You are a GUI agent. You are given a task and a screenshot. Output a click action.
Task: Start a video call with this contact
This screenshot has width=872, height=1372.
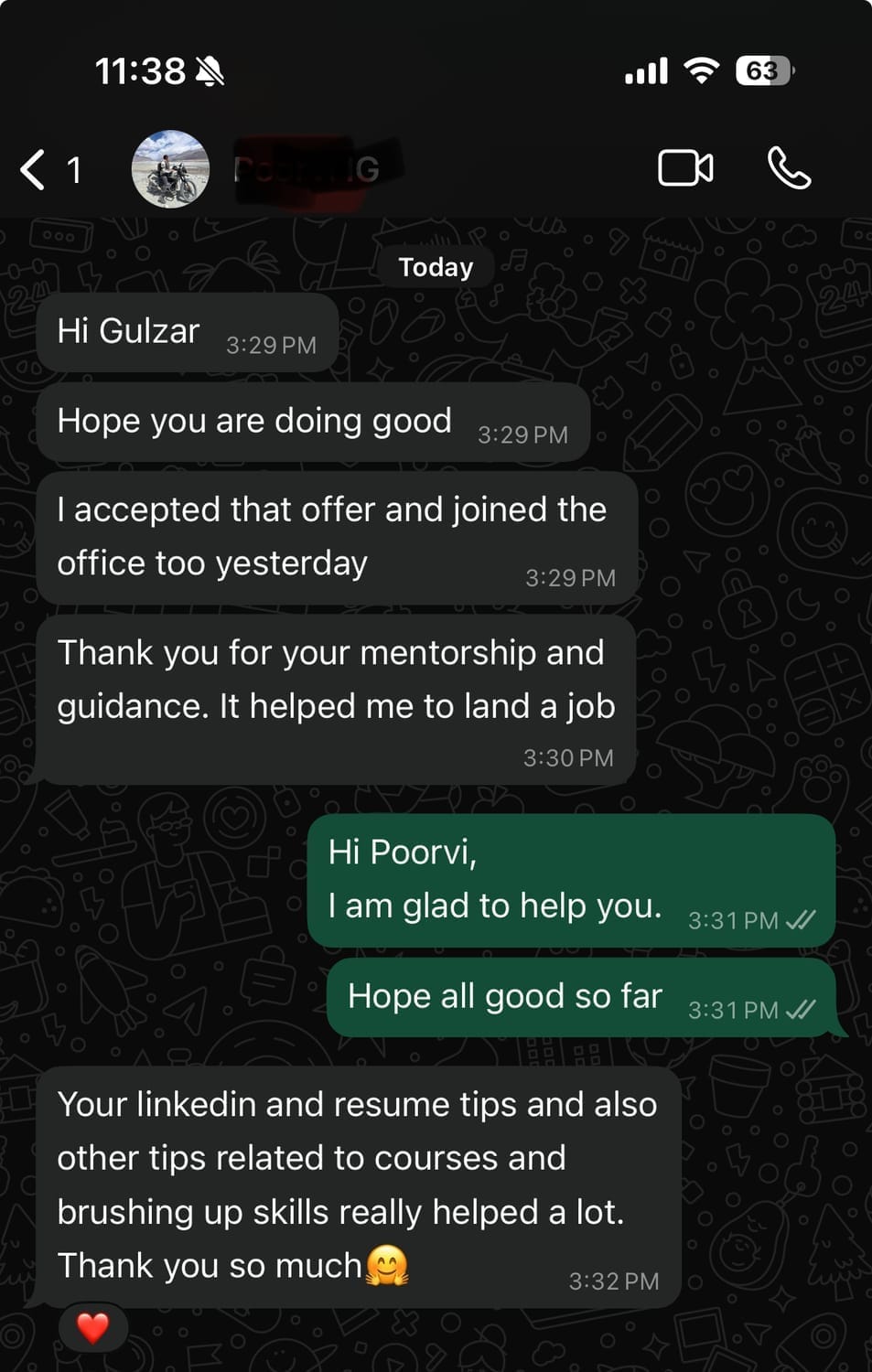pyautogui.click(x=685, y=168)
